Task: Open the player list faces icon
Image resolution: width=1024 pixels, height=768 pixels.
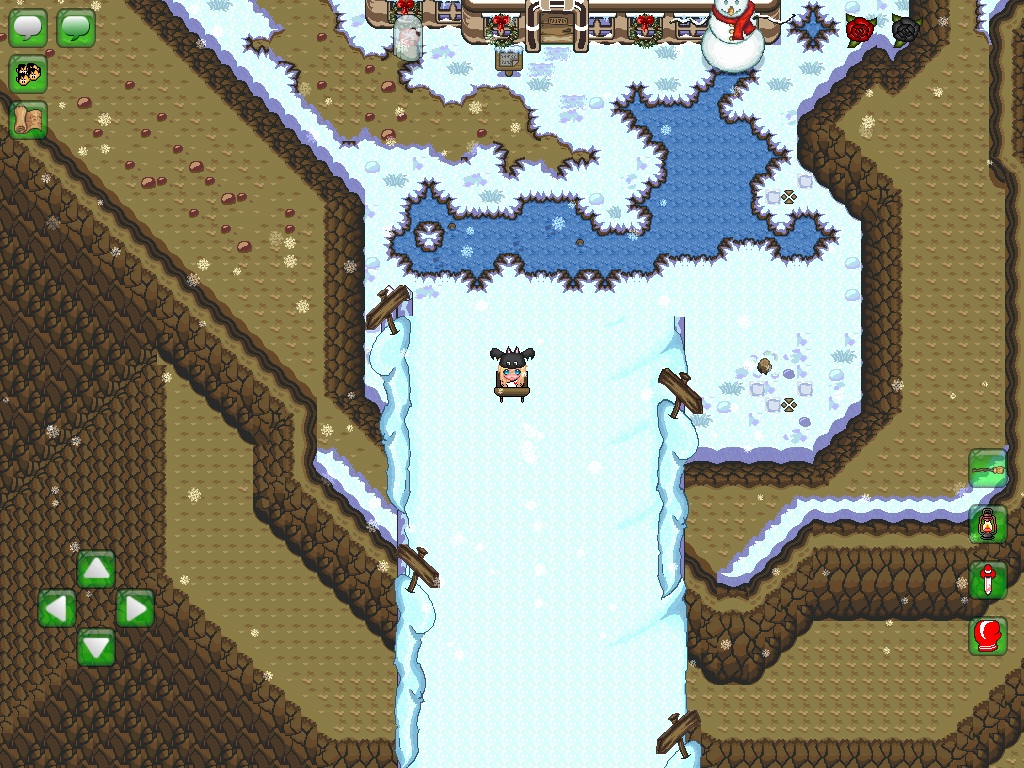Action: point(29,73)
